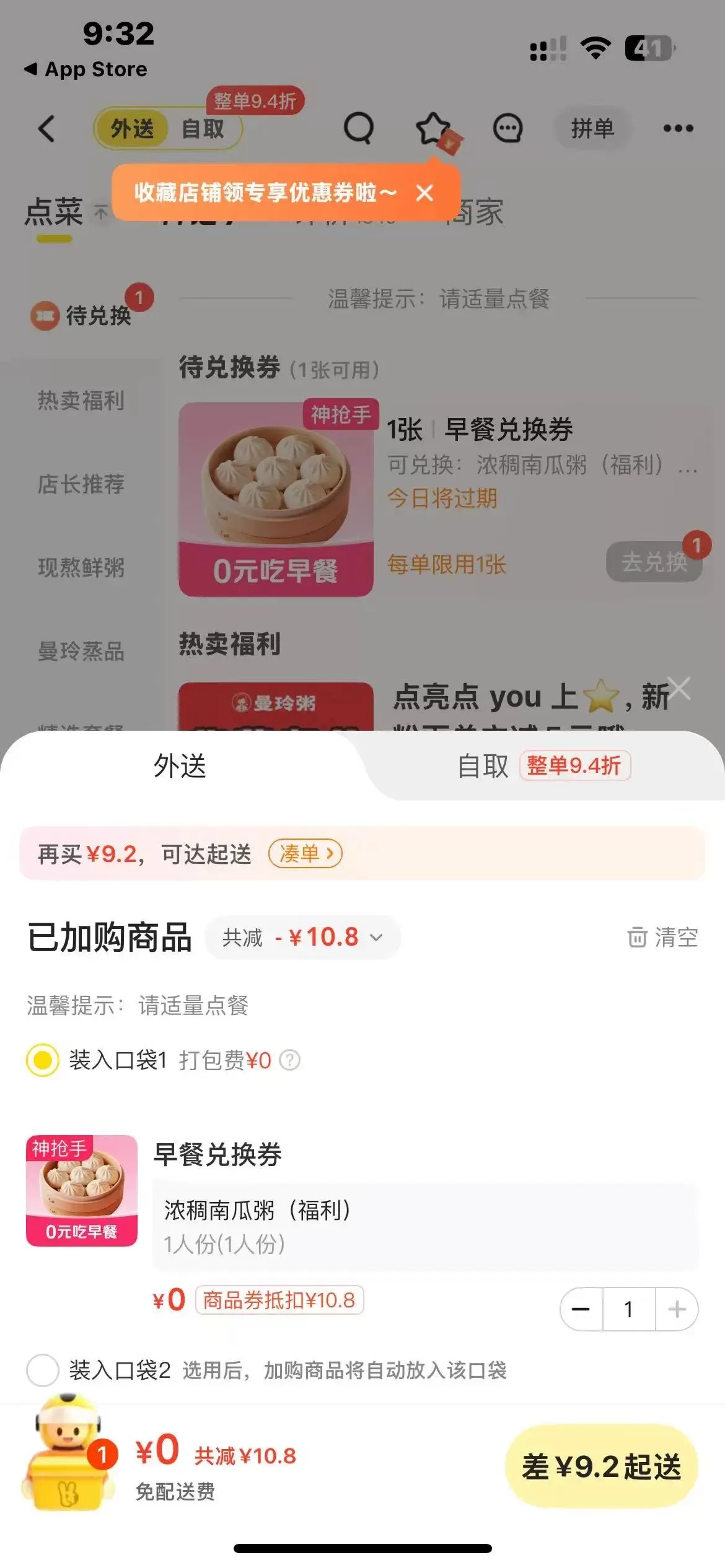Empty the cart via the 清空 trash icon
Image resolution: width=725 pixels, height=1568 pixels.
tap(663, 938)
